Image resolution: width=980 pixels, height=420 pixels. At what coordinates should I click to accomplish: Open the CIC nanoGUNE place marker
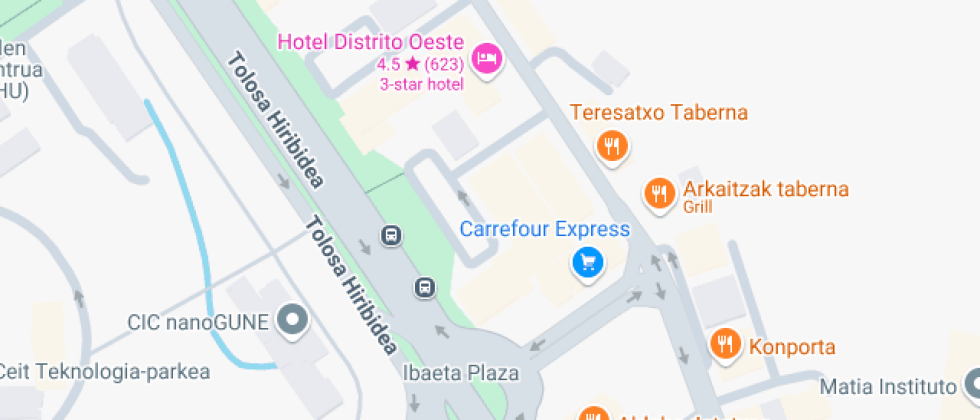point(293,320)
